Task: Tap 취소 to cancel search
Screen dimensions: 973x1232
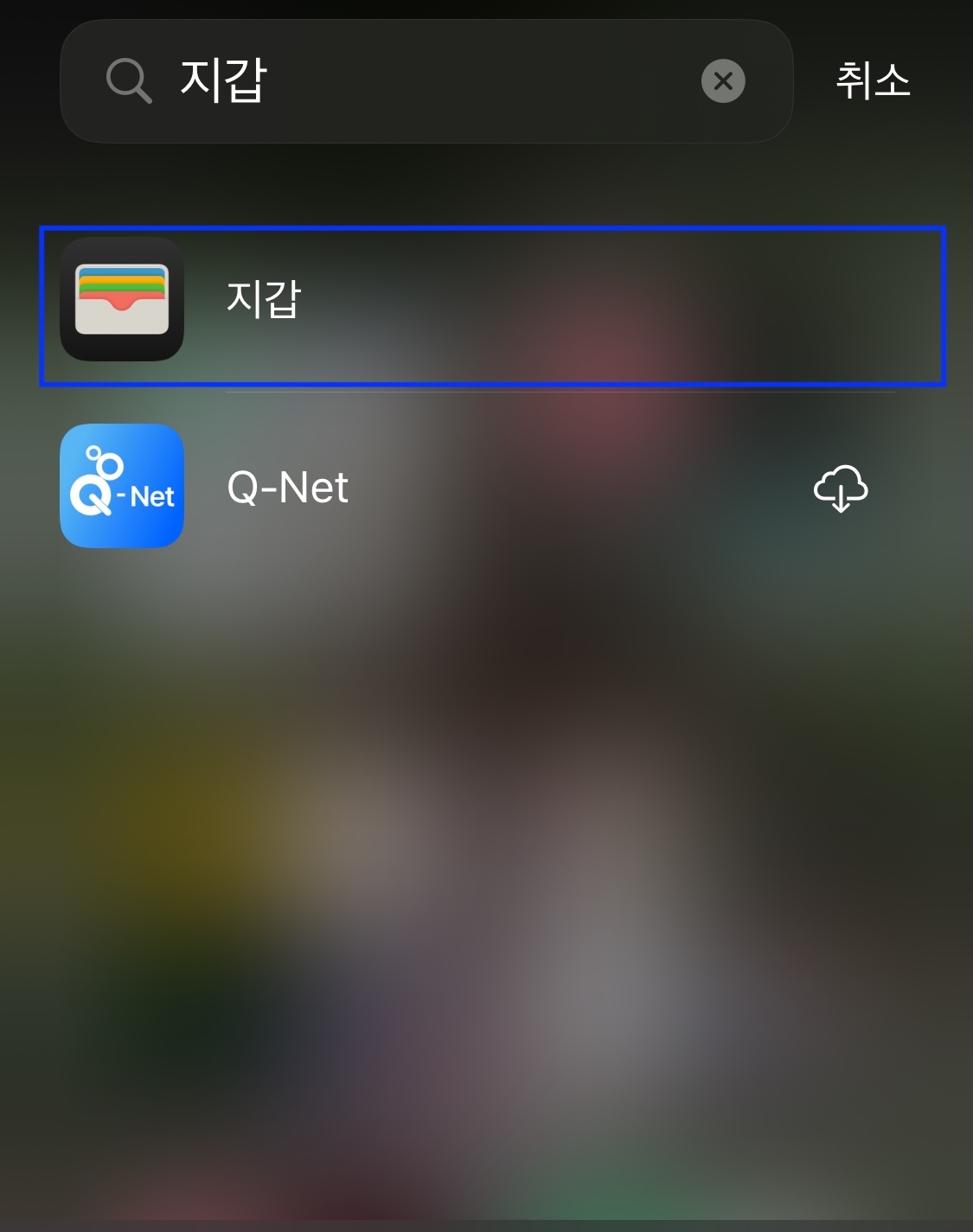Action: pyautogui.click(x=873, y=80)
